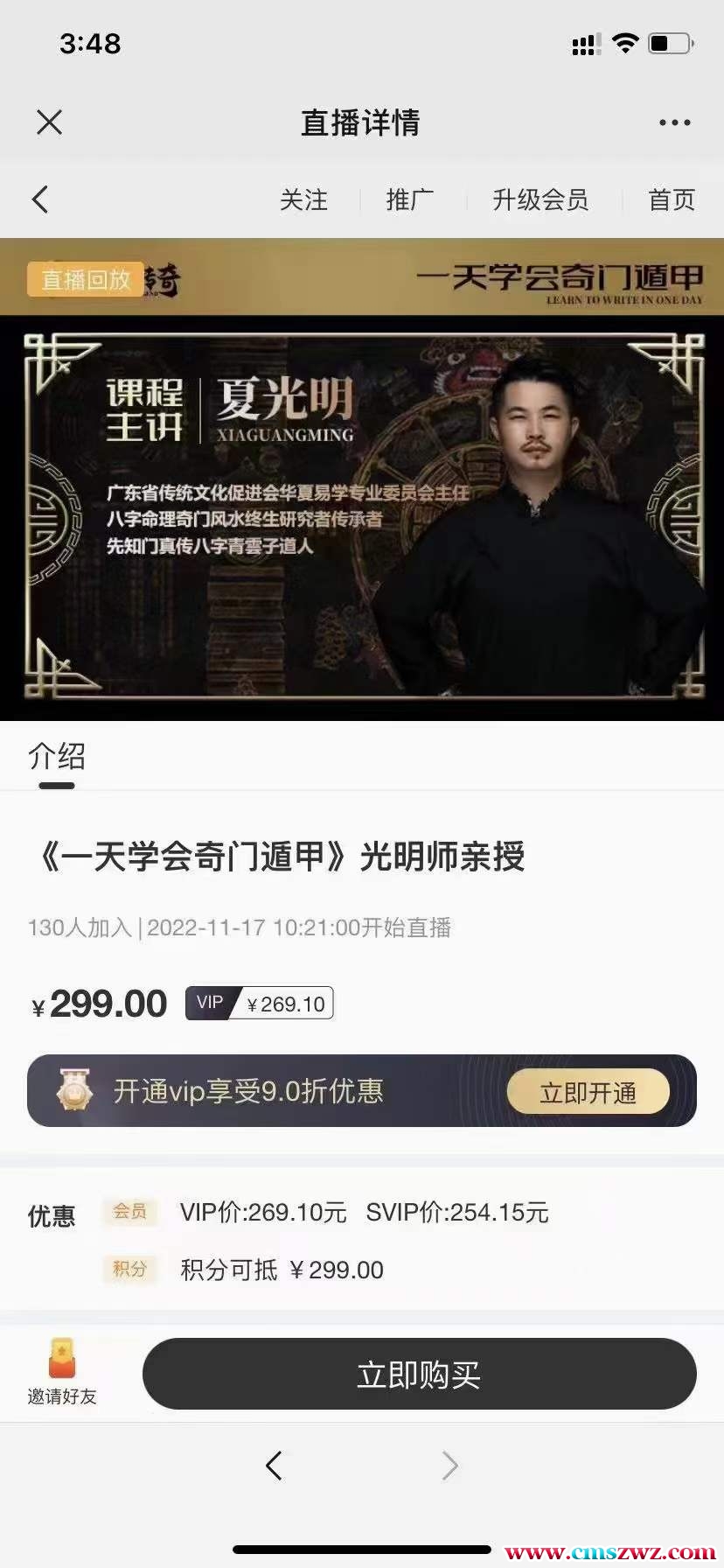Tap 立即购买 to buy the course
The image size is (724, 1568).
[x=419, y=1375]
